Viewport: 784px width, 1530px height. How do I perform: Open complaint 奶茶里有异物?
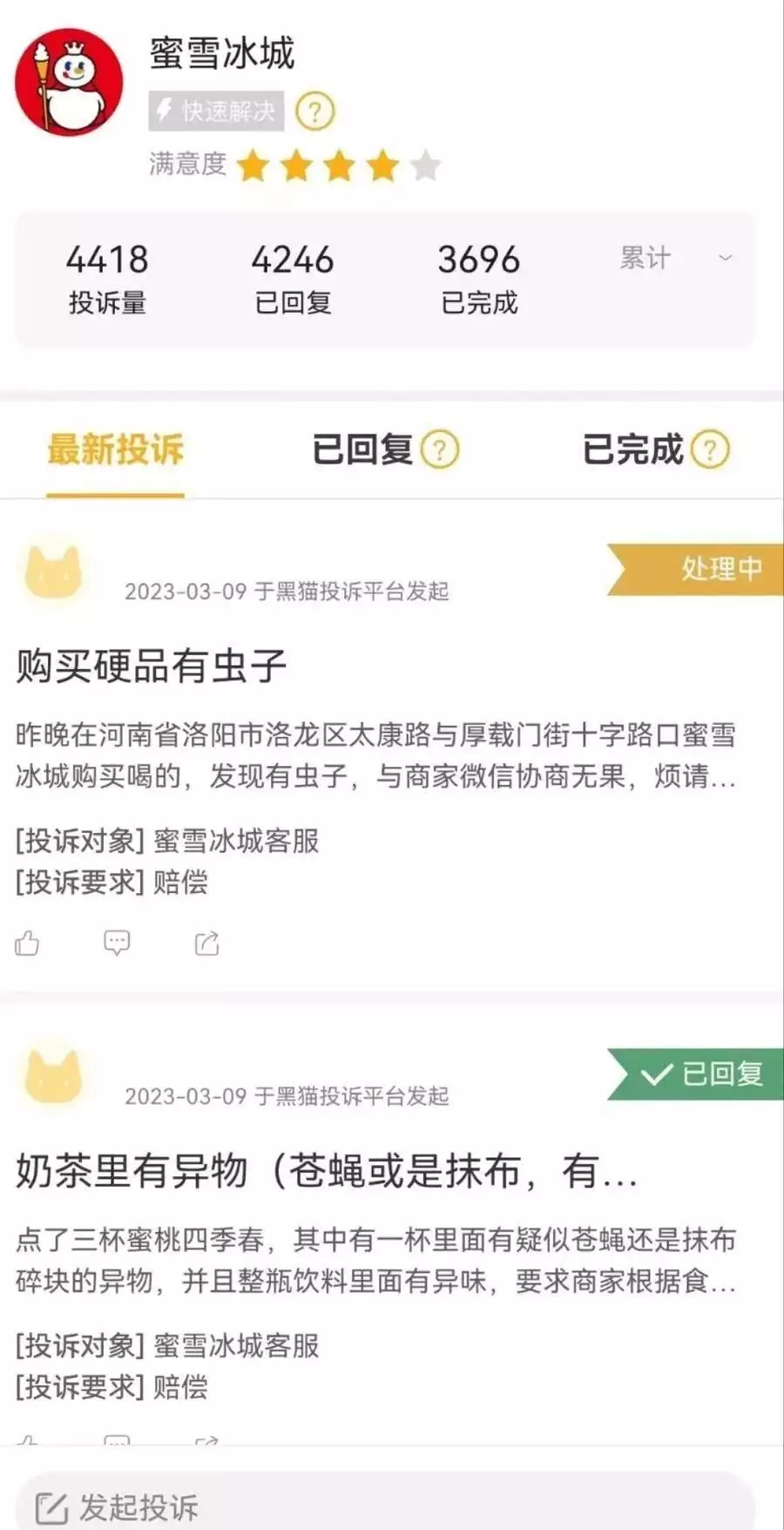[x=327, y=1171]
